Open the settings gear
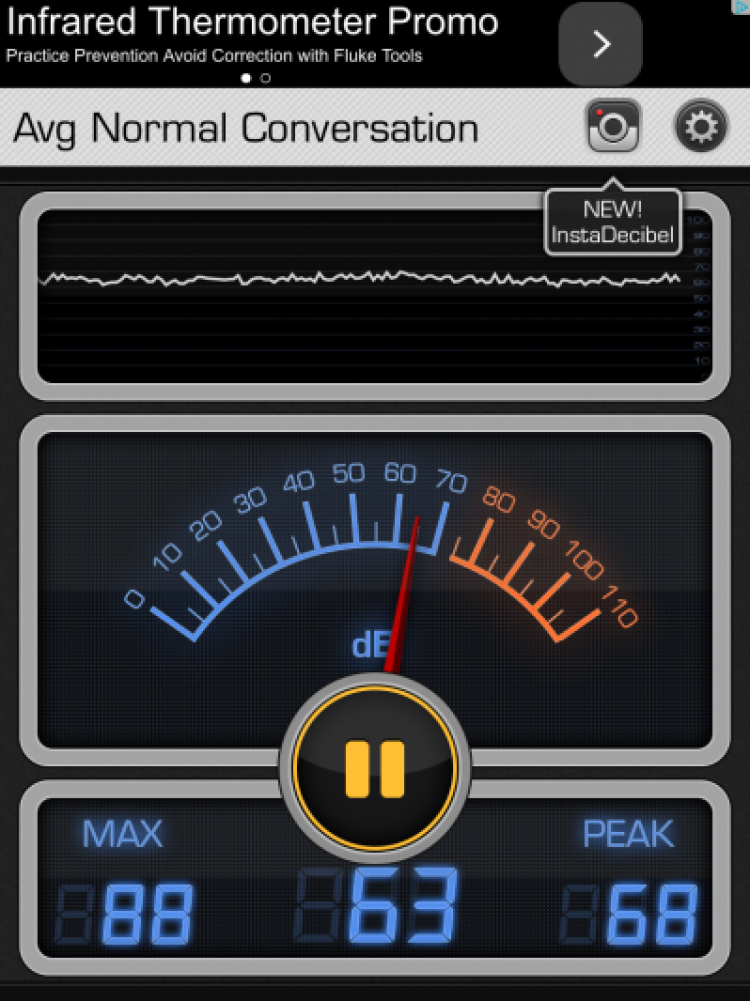Viewport: 750px width, 1001px height. click(700, 127)
